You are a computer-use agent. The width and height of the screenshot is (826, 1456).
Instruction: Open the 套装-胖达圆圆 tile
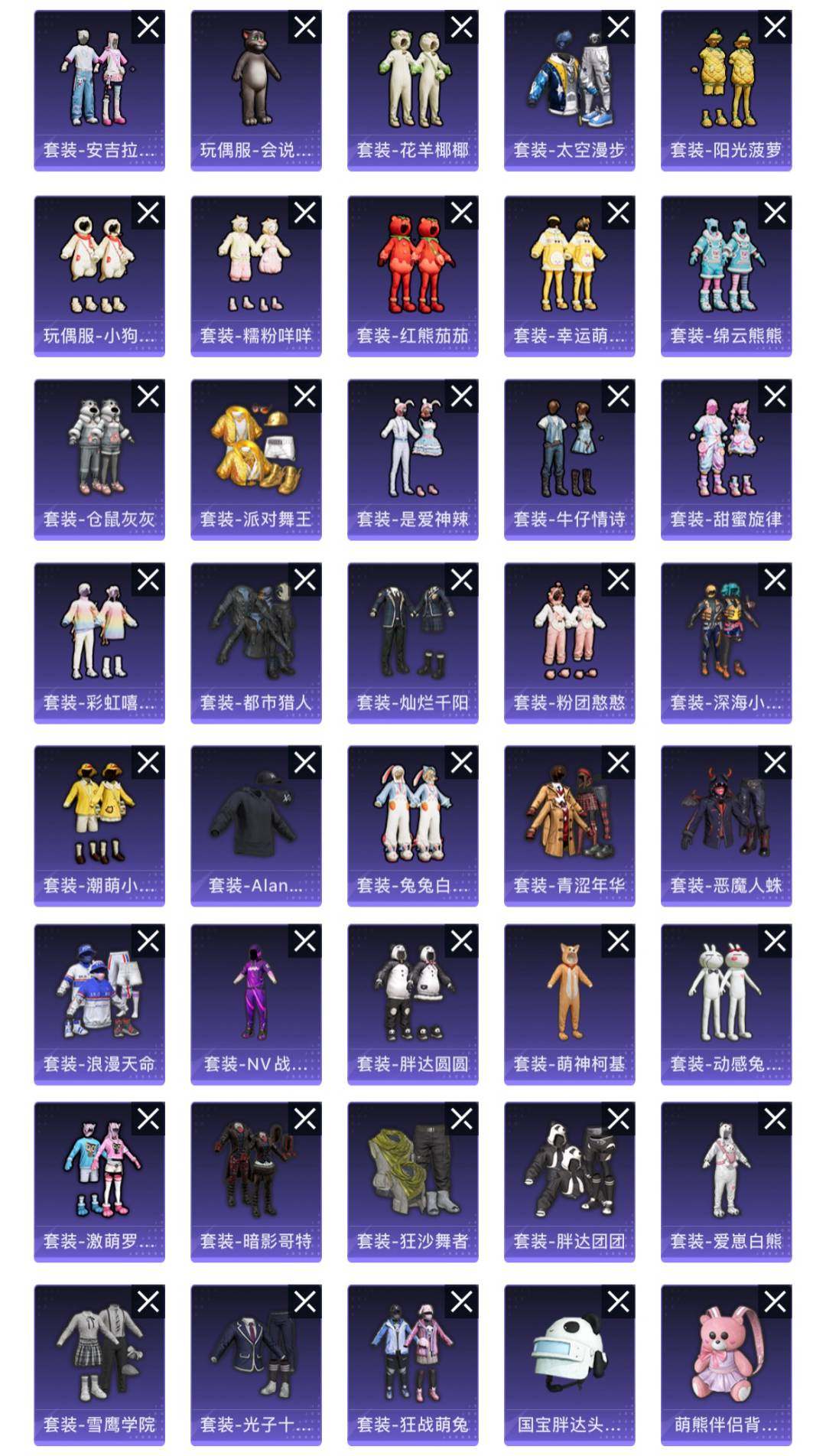(x=412, y=1005)
